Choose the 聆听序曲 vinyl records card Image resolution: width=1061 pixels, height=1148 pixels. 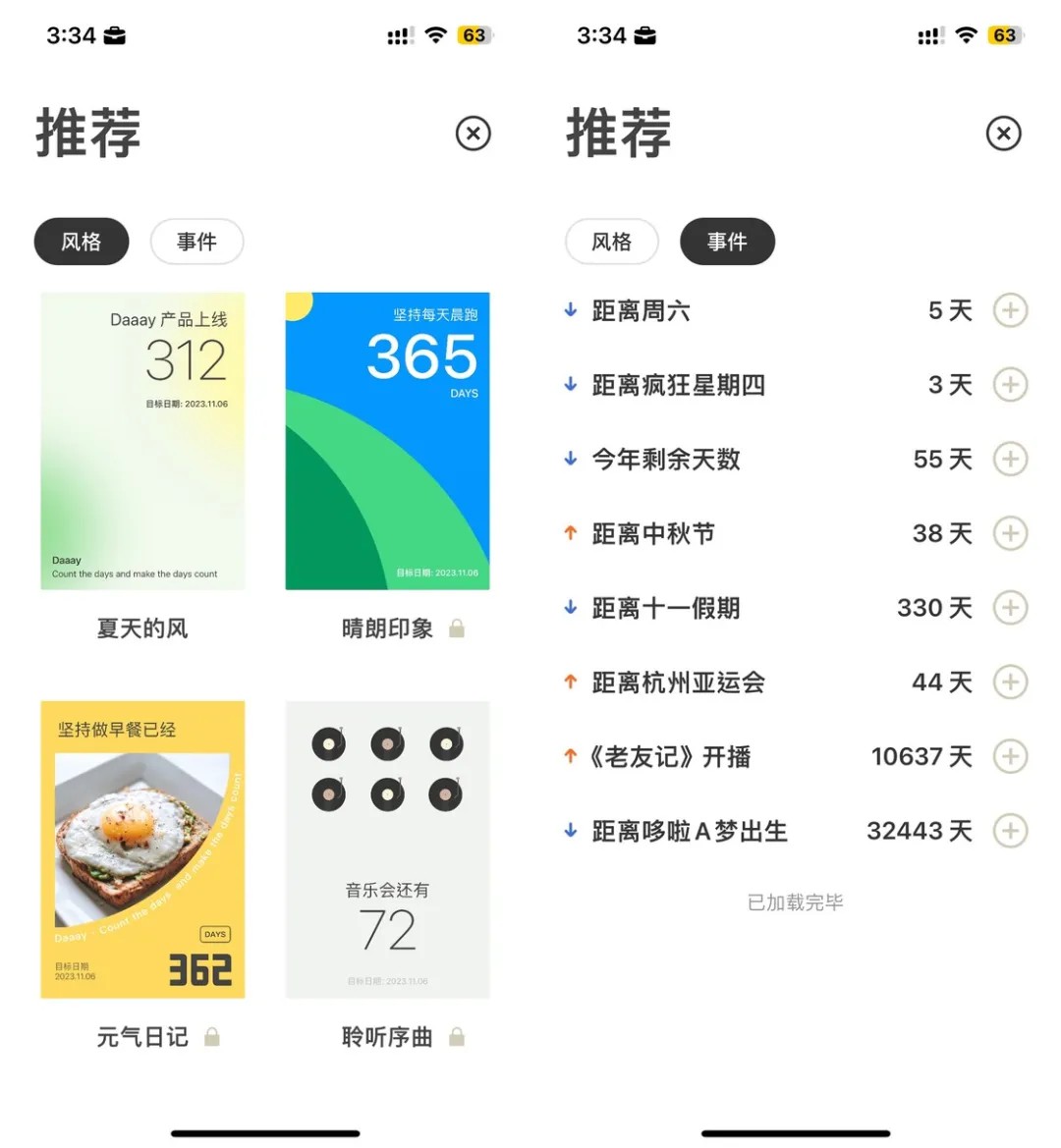point(387,849)
